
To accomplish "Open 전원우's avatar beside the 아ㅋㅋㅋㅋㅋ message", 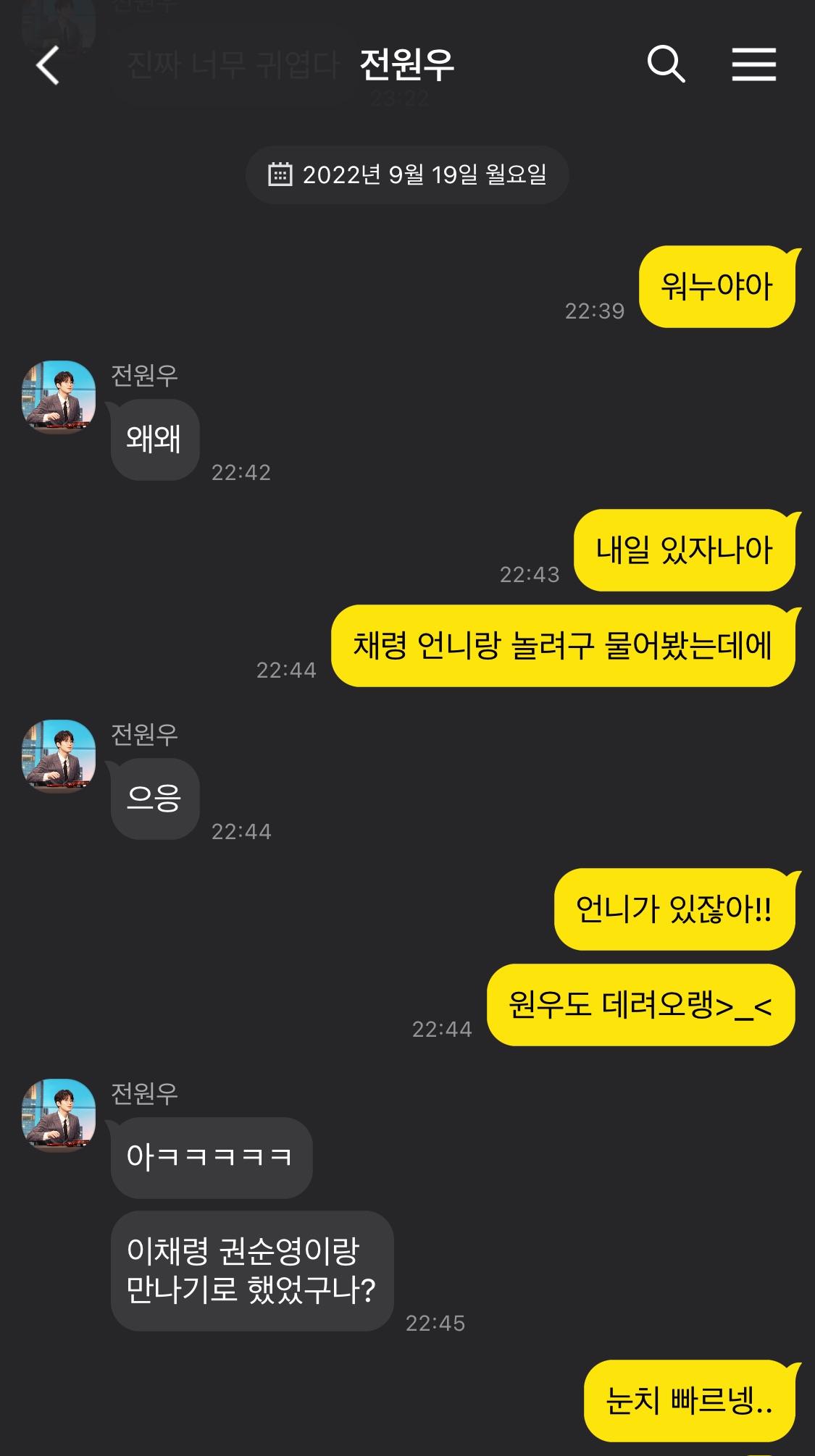I will (x=59, y=1115).
